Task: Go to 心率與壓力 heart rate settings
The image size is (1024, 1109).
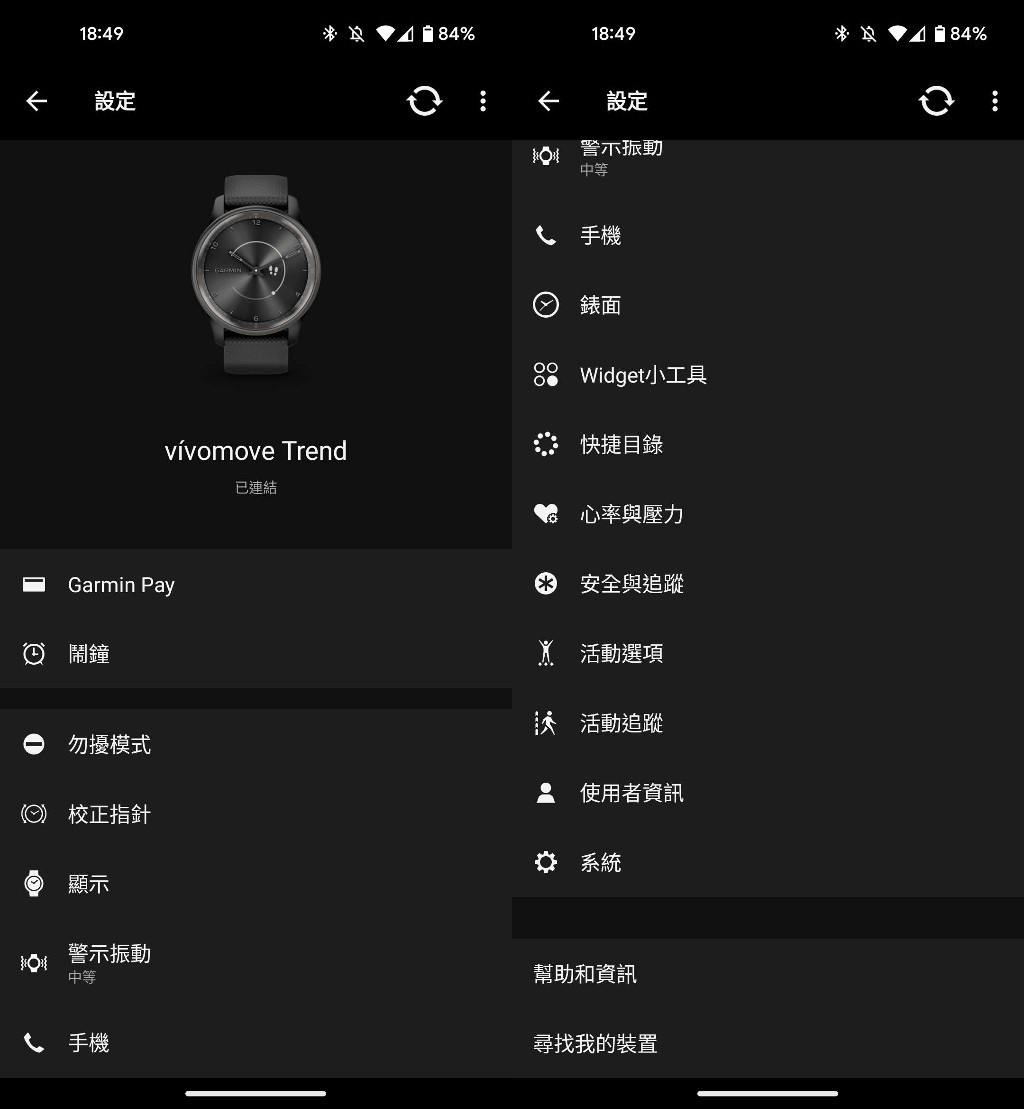Action: click(x=631, y=514)
